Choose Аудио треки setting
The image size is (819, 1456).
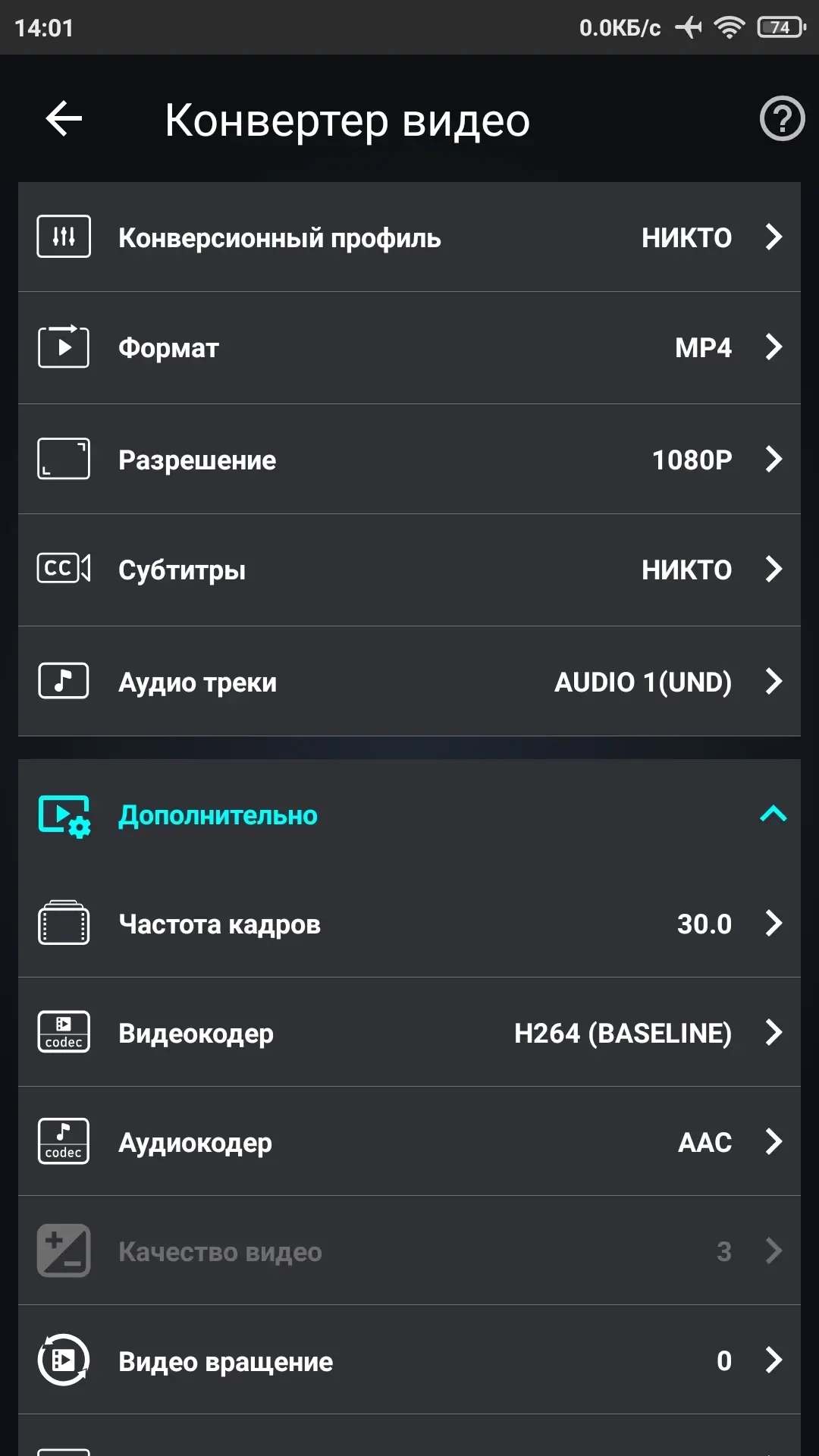[409, 682]
